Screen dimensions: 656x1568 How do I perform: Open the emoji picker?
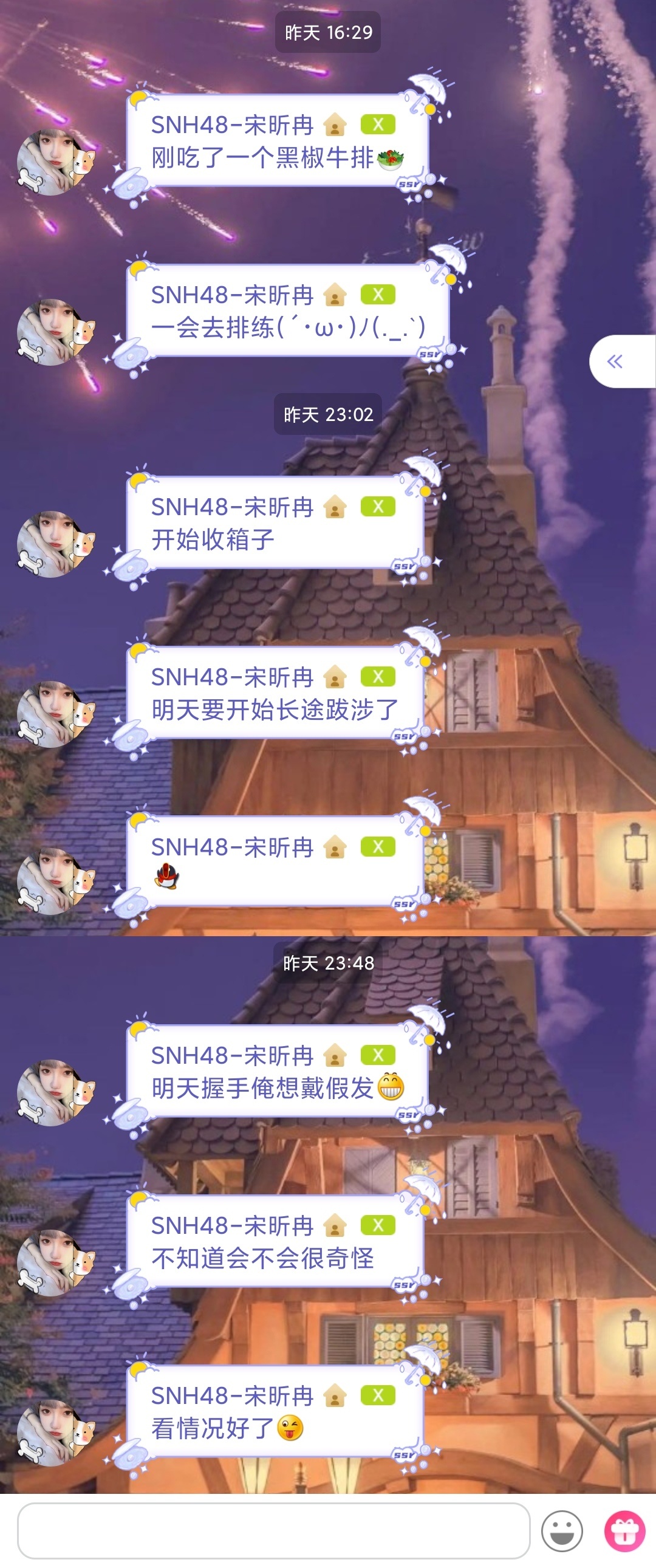tap(562, 1530)
